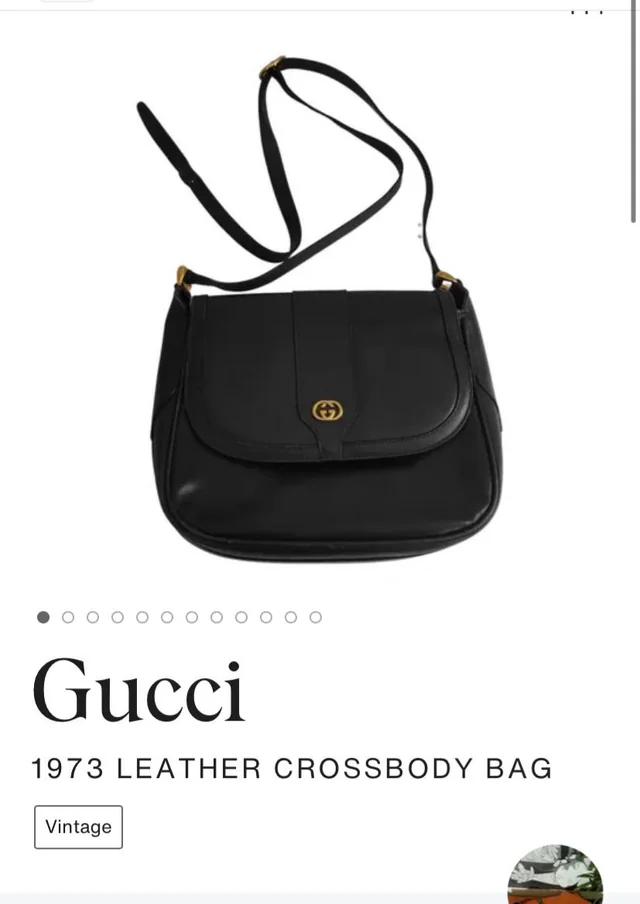640x904 pixels.
Task: Select the Vintage tag chip
Action: click(78, 827)
